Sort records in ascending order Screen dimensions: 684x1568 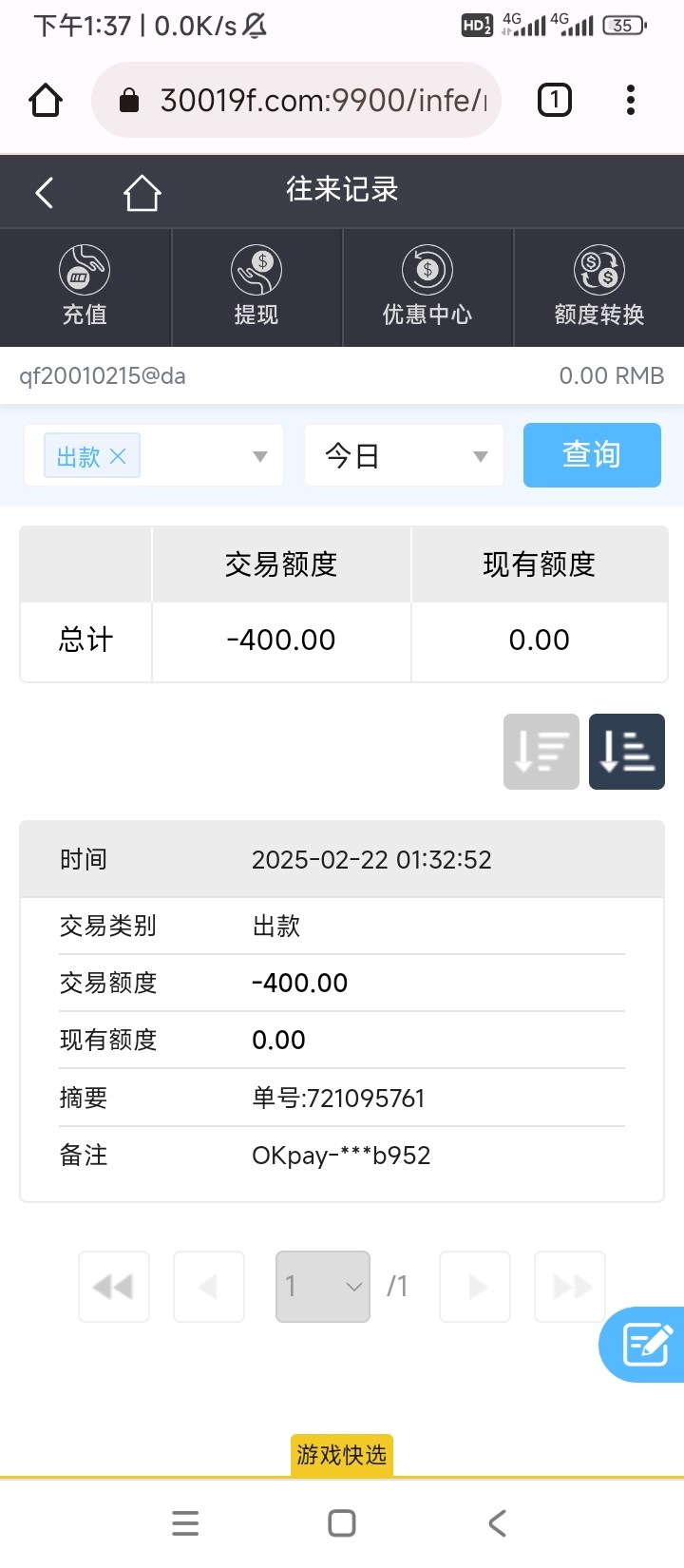click(627, 751)
